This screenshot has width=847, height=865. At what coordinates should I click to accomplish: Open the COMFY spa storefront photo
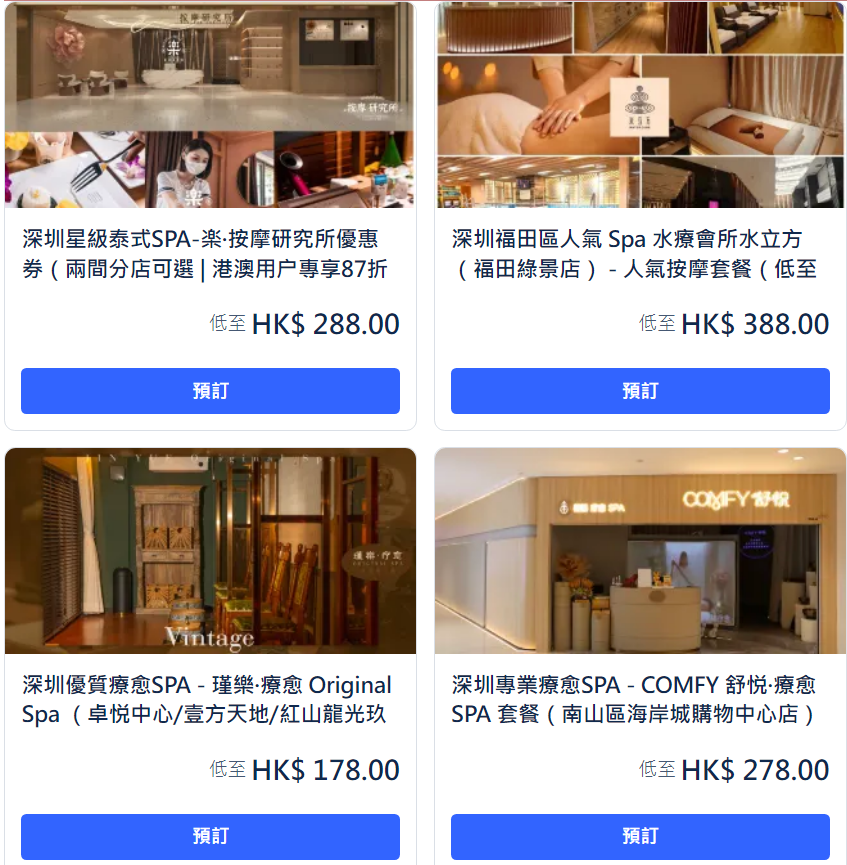click(640, 550)
